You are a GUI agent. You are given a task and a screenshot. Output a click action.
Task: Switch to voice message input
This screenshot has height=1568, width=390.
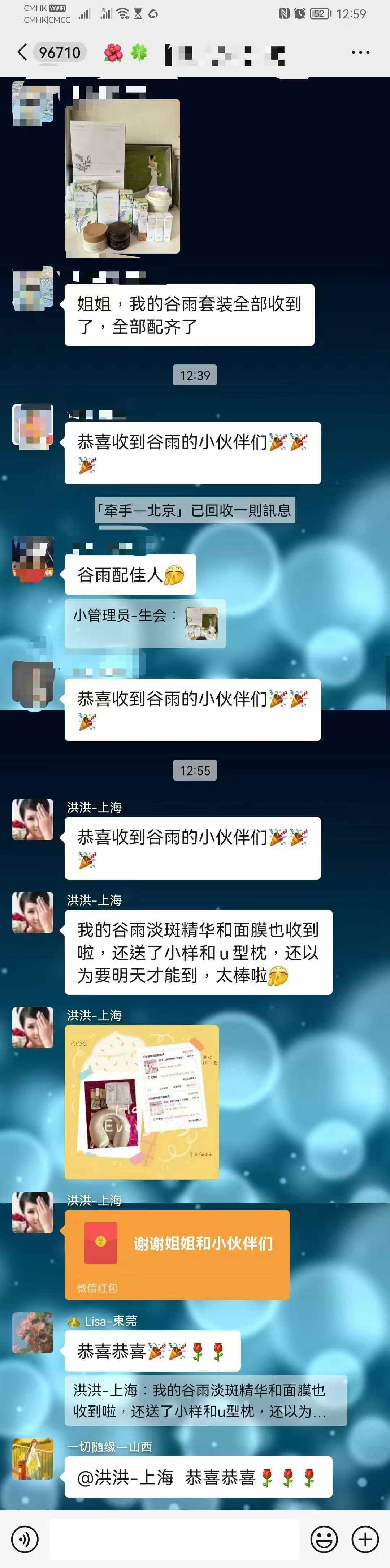click(25, 1539)
